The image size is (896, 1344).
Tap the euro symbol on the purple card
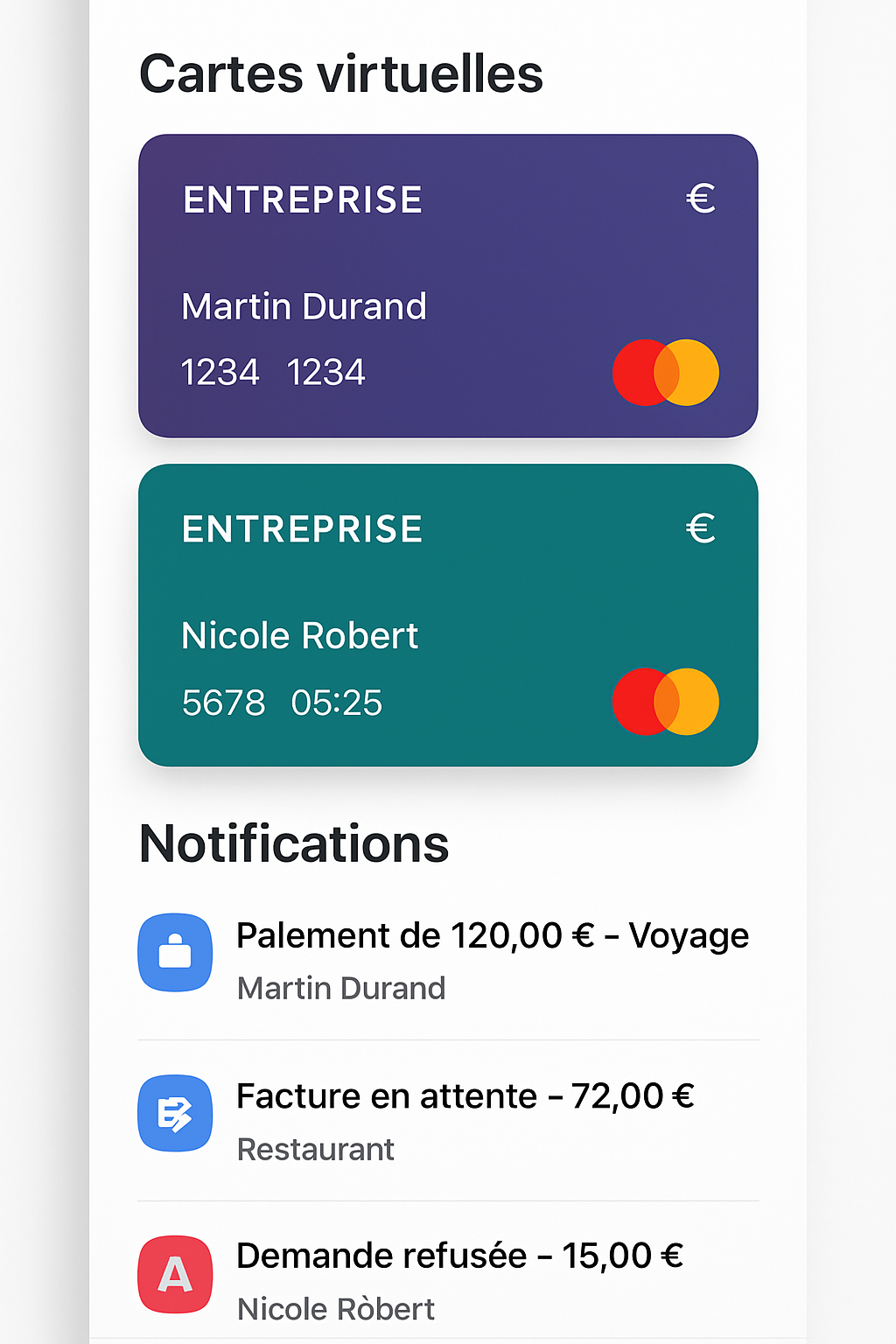(x=700, y=199)
